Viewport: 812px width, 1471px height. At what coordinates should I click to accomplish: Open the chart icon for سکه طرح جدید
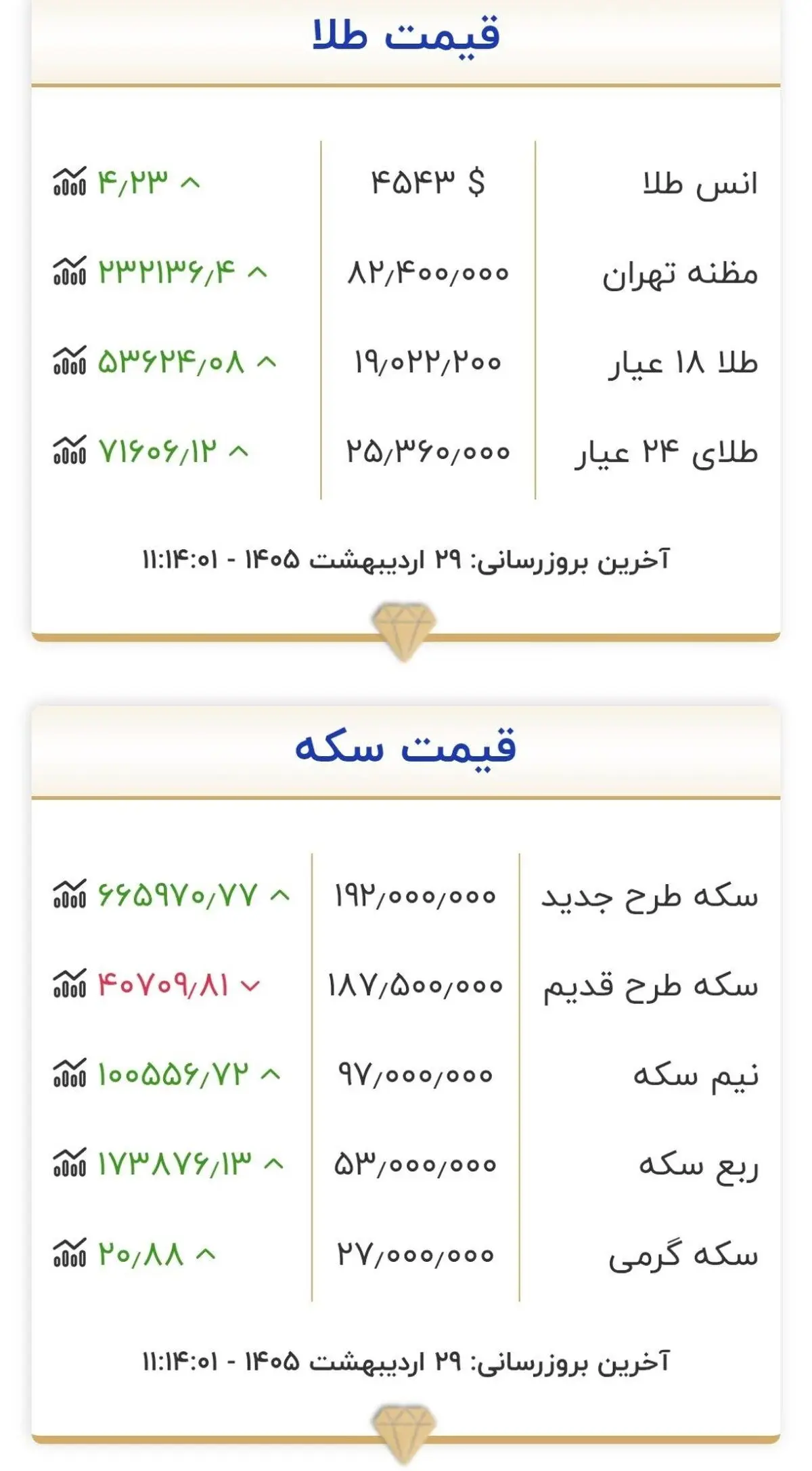click(70, 894)
